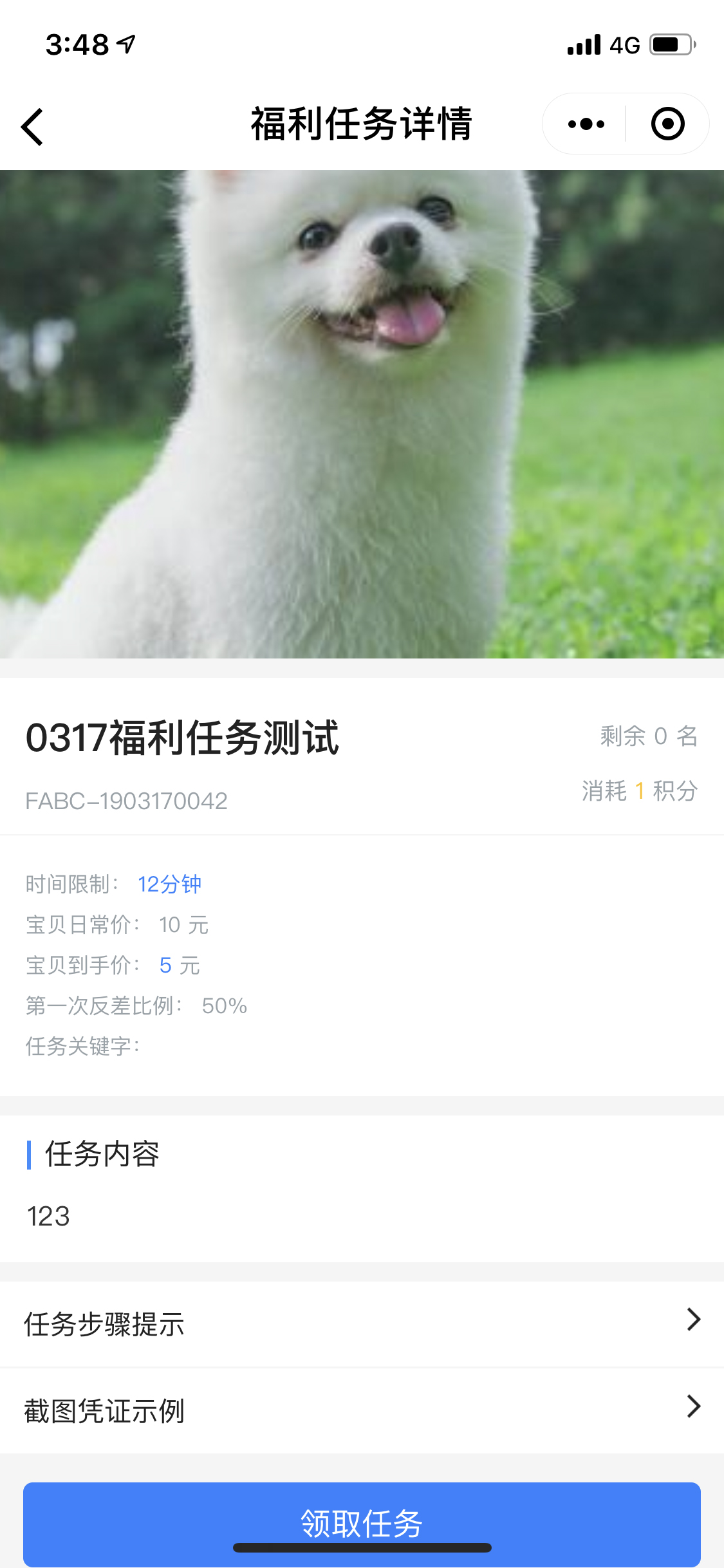Screen dimensions: 724x1568
Task: Tap the back arrow to return
Action: click(32, 126)
